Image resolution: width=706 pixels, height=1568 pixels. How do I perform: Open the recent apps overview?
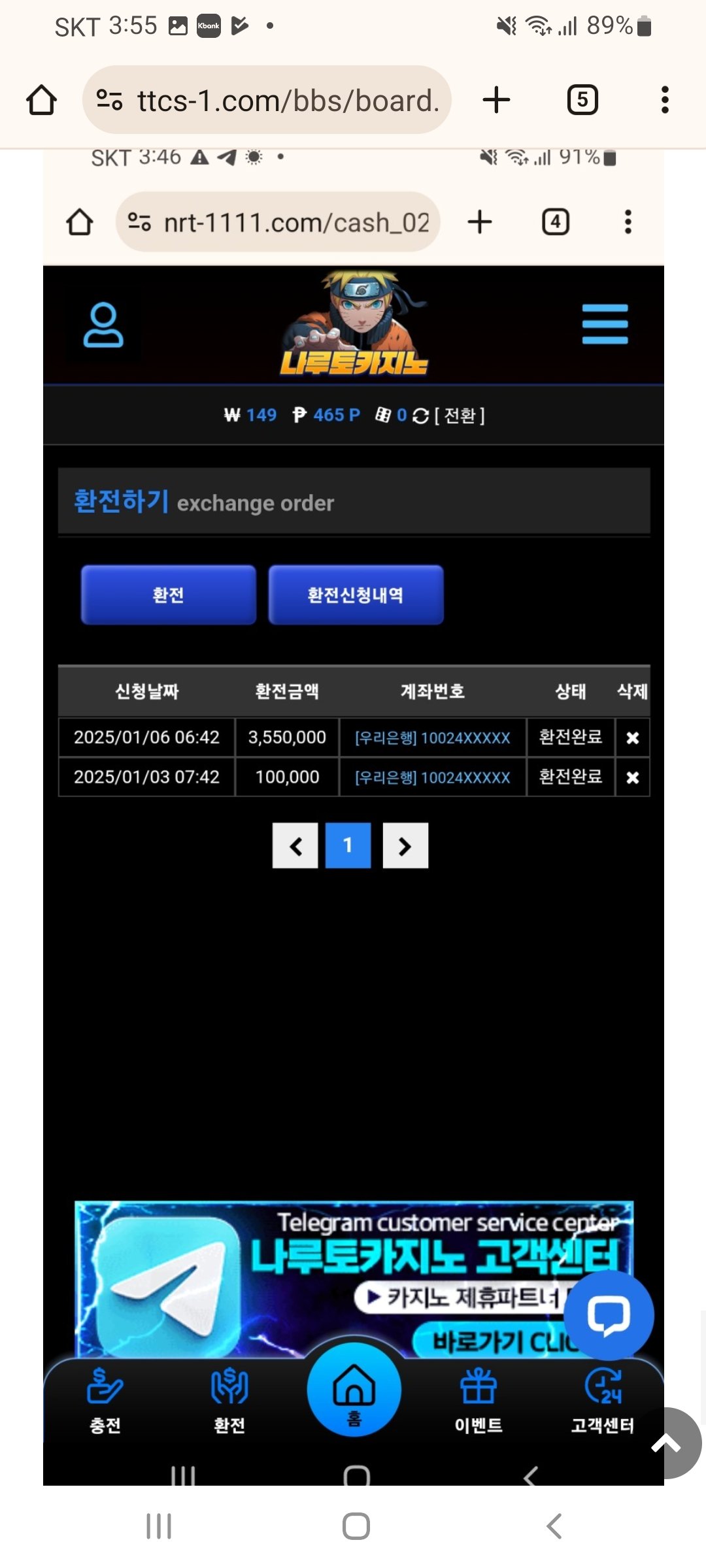[x=159, y=1526]
